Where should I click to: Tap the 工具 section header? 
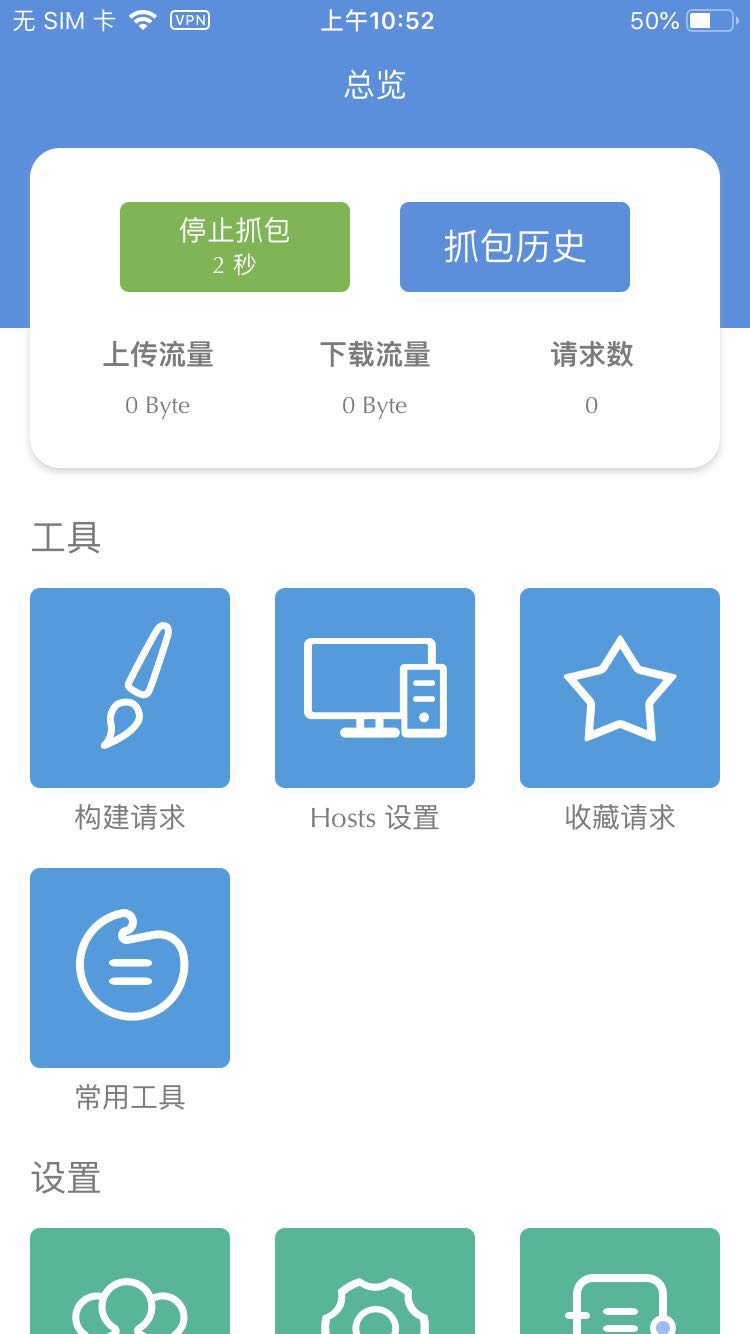(67, 537)
